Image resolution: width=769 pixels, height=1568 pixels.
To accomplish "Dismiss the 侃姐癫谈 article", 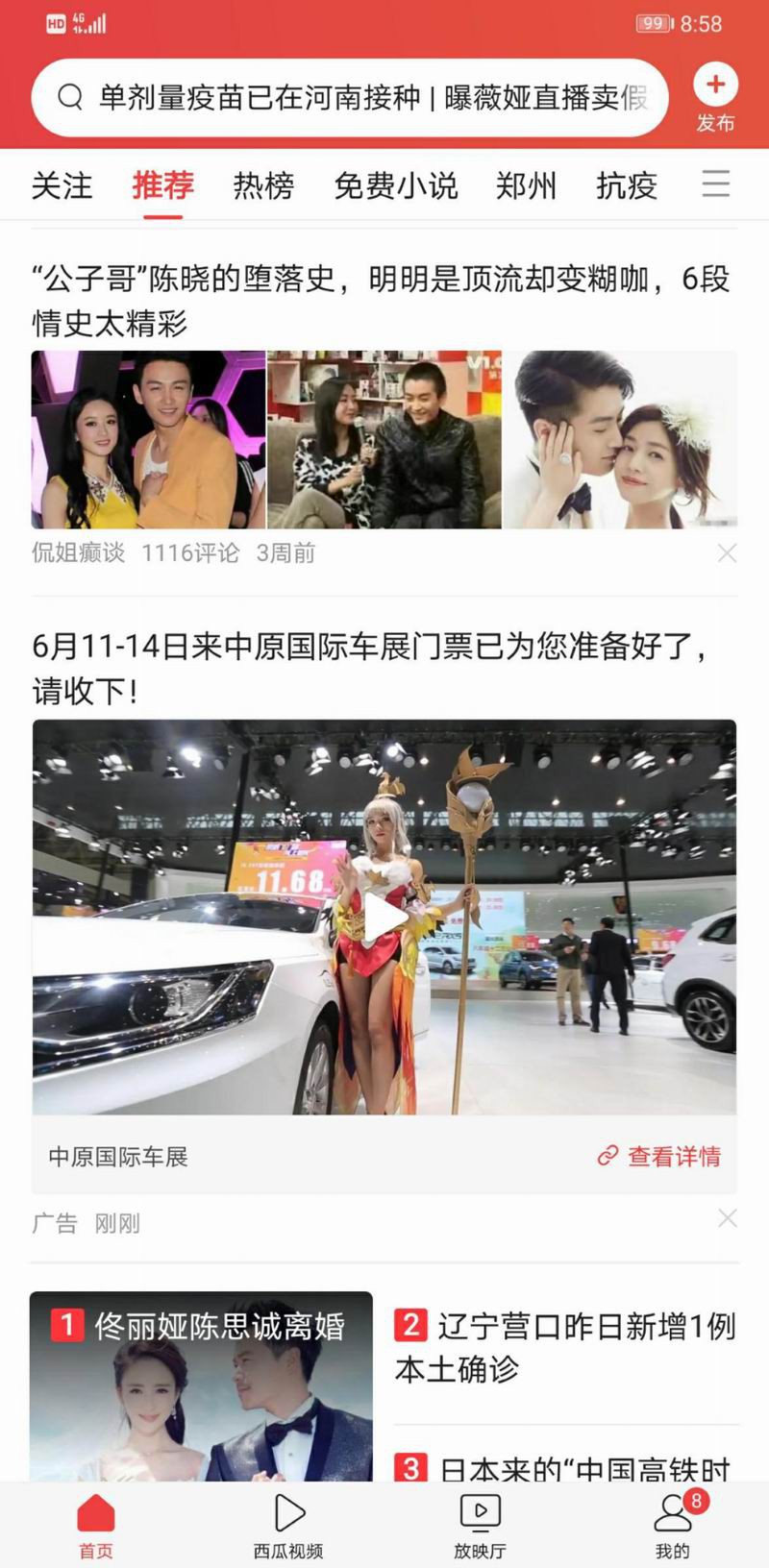I will pyautogui.click(x=728, y=553).
